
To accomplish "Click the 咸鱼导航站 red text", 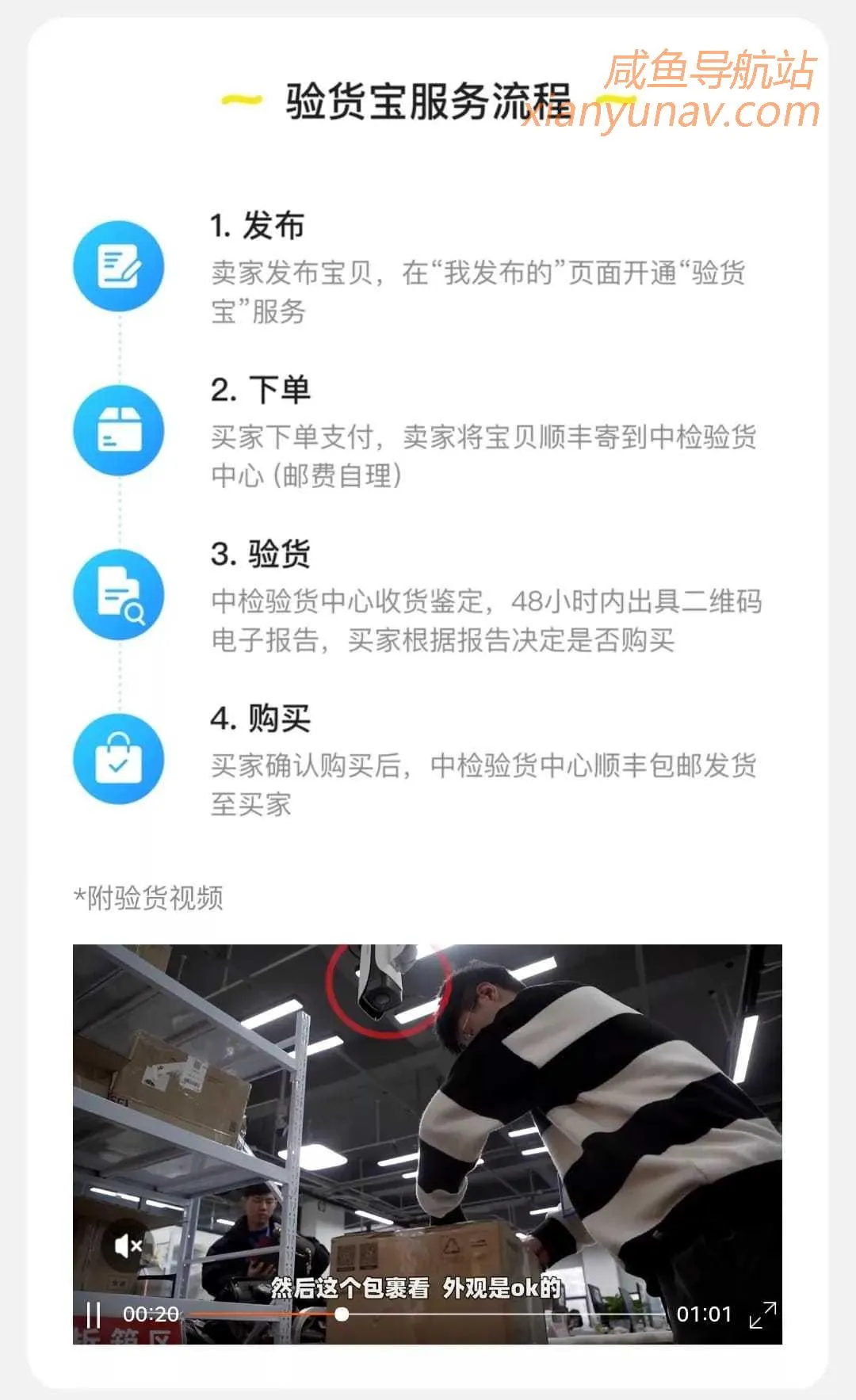I will pos(711,71).
